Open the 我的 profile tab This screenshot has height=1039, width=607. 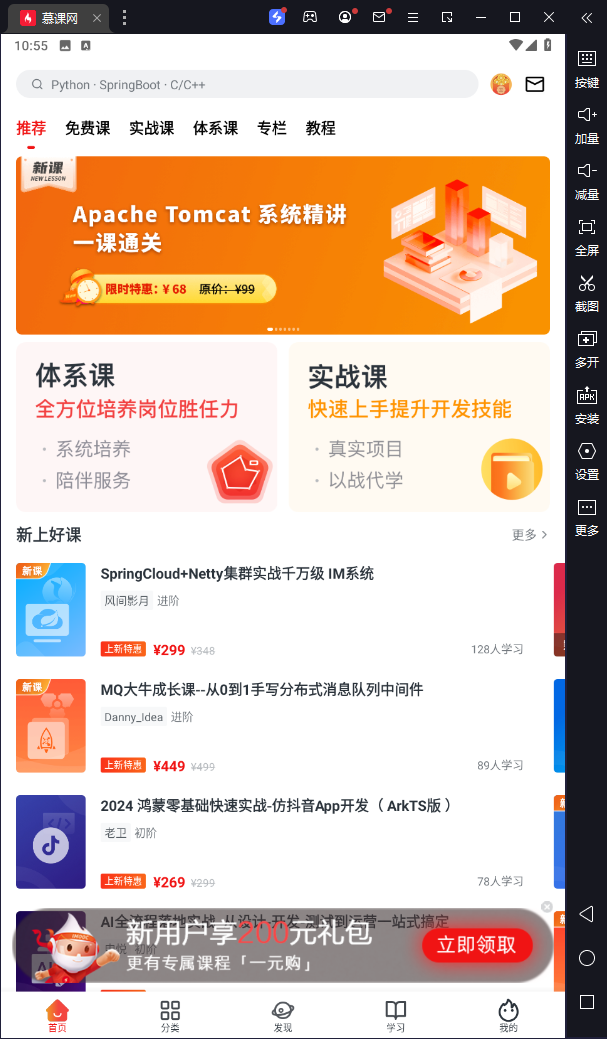click(x=509, y=1014)
